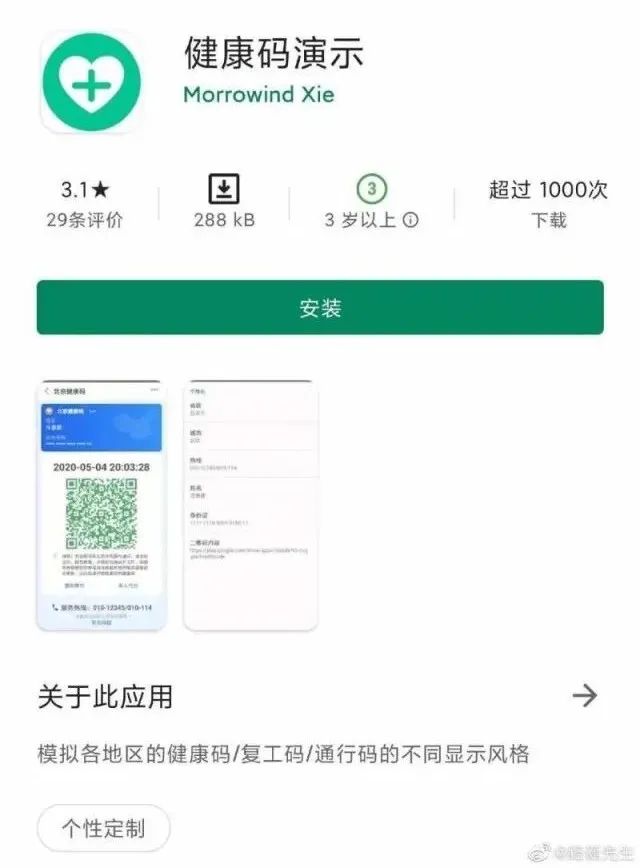Tap the green 安装 install button
Screen dimensions: 640x868
[x=320, y=307]
